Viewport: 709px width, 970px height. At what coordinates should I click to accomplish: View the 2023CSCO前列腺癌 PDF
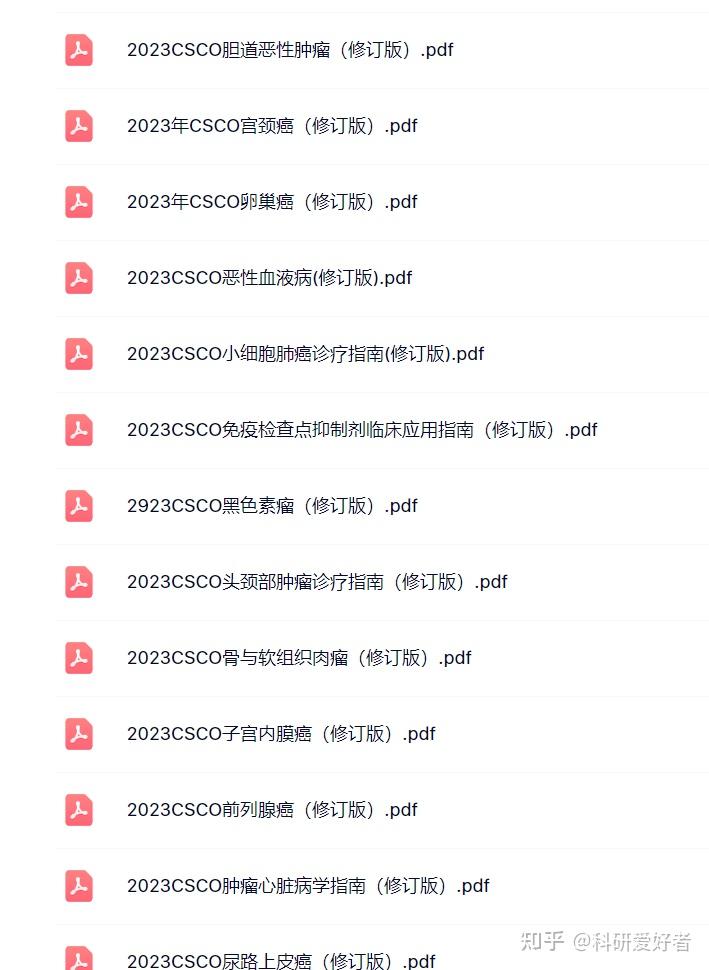(271, 810)
